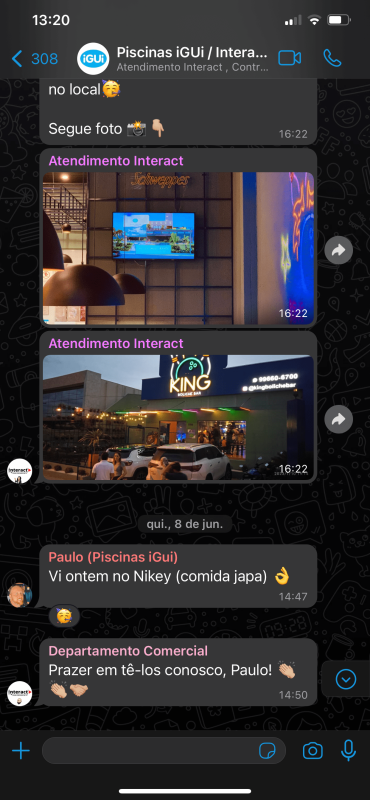Image resolution: width=370 pixels, height=800 pixels.
Task: Forward the TV screen photo
Action: 338,250
